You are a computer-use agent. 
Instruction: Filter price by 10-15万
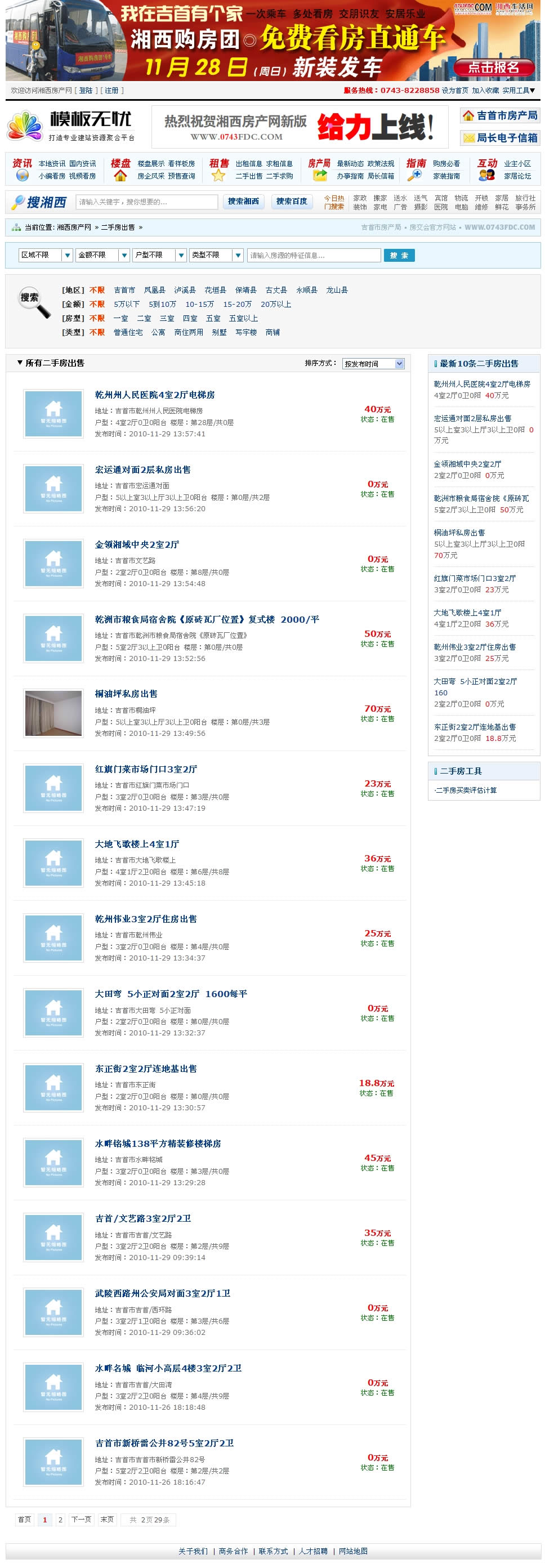200,305
